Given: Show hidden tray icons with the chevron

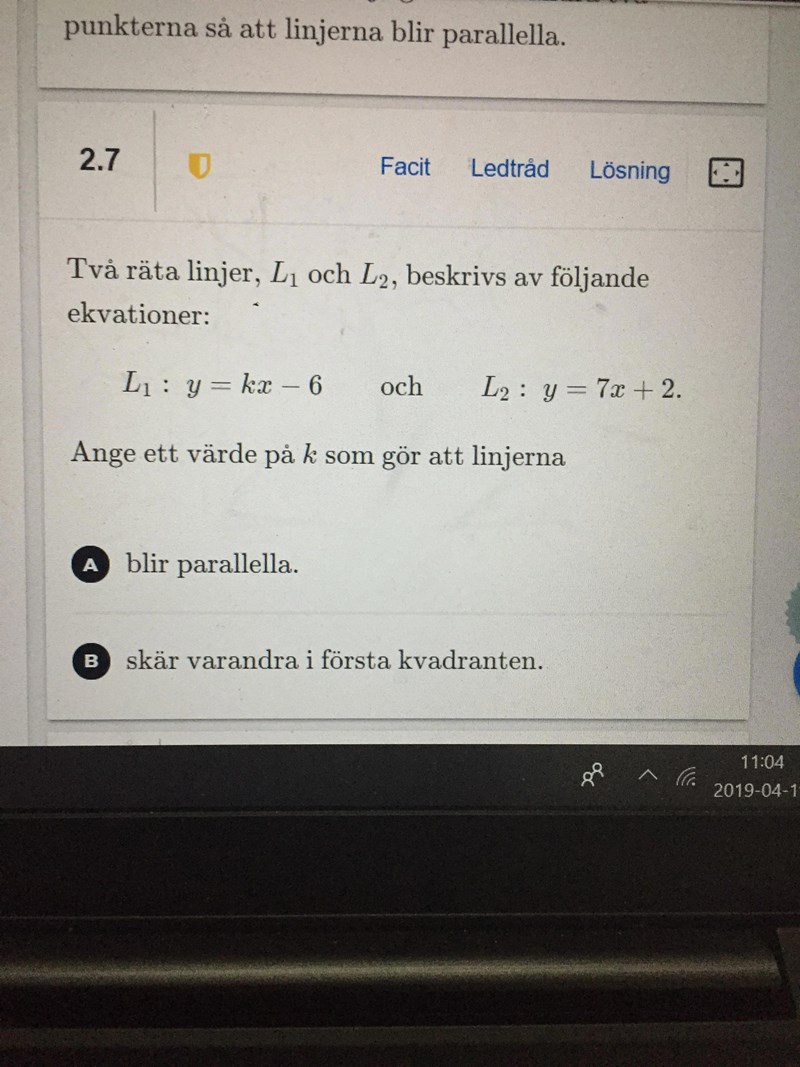Looking at the screenshot, I should pos(648,775).
